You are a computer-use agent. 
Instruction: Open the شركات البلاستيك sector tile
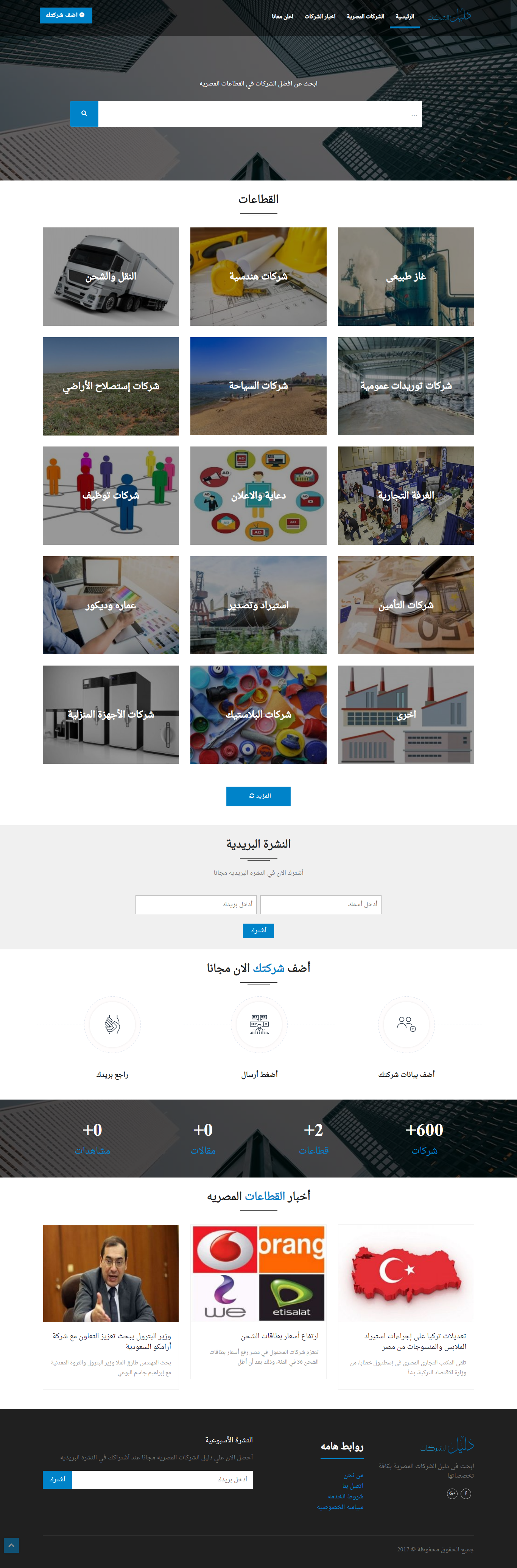pyautogui.click(x=258, y=714)
